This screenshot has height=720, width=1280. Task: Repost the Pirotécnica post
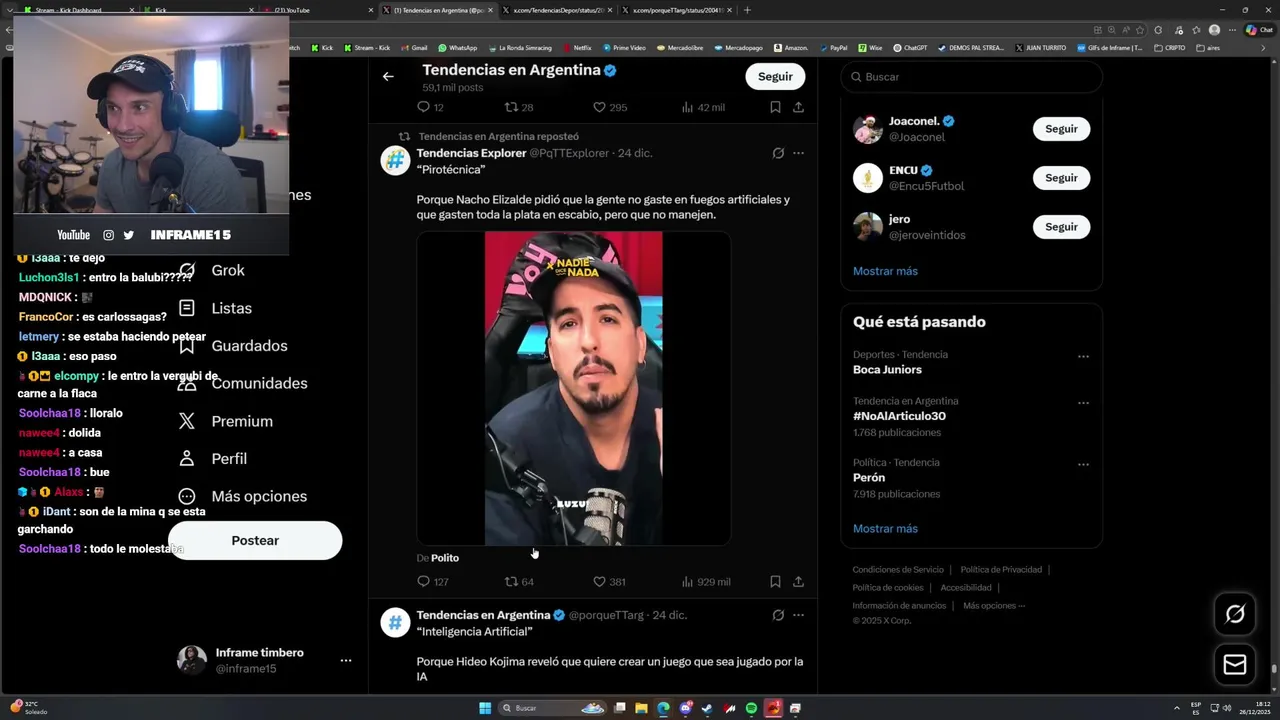[x=511, y=581]
